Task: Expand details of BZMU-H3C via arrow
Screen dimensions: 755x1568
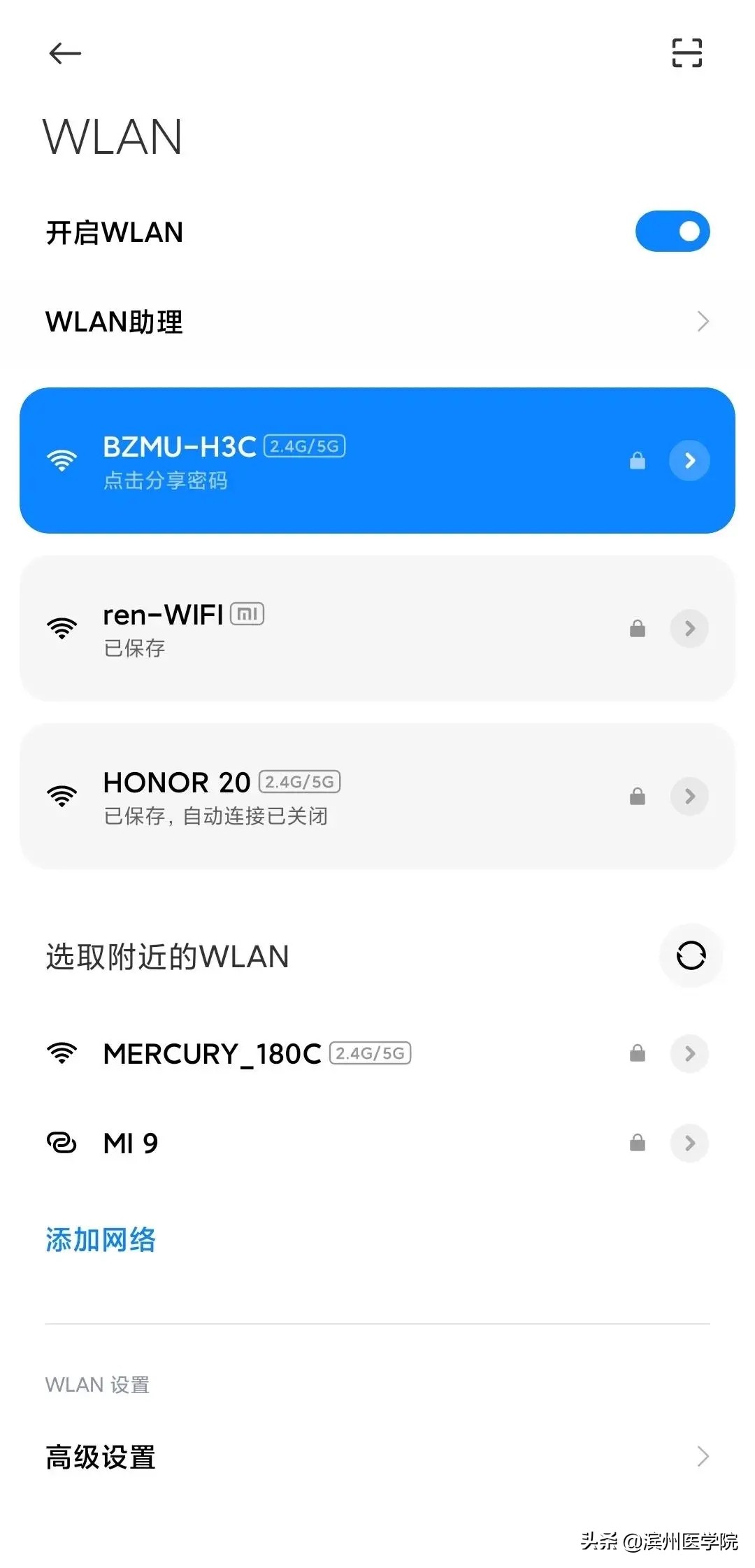Action: pyautogui.click(x=689, y=460)
